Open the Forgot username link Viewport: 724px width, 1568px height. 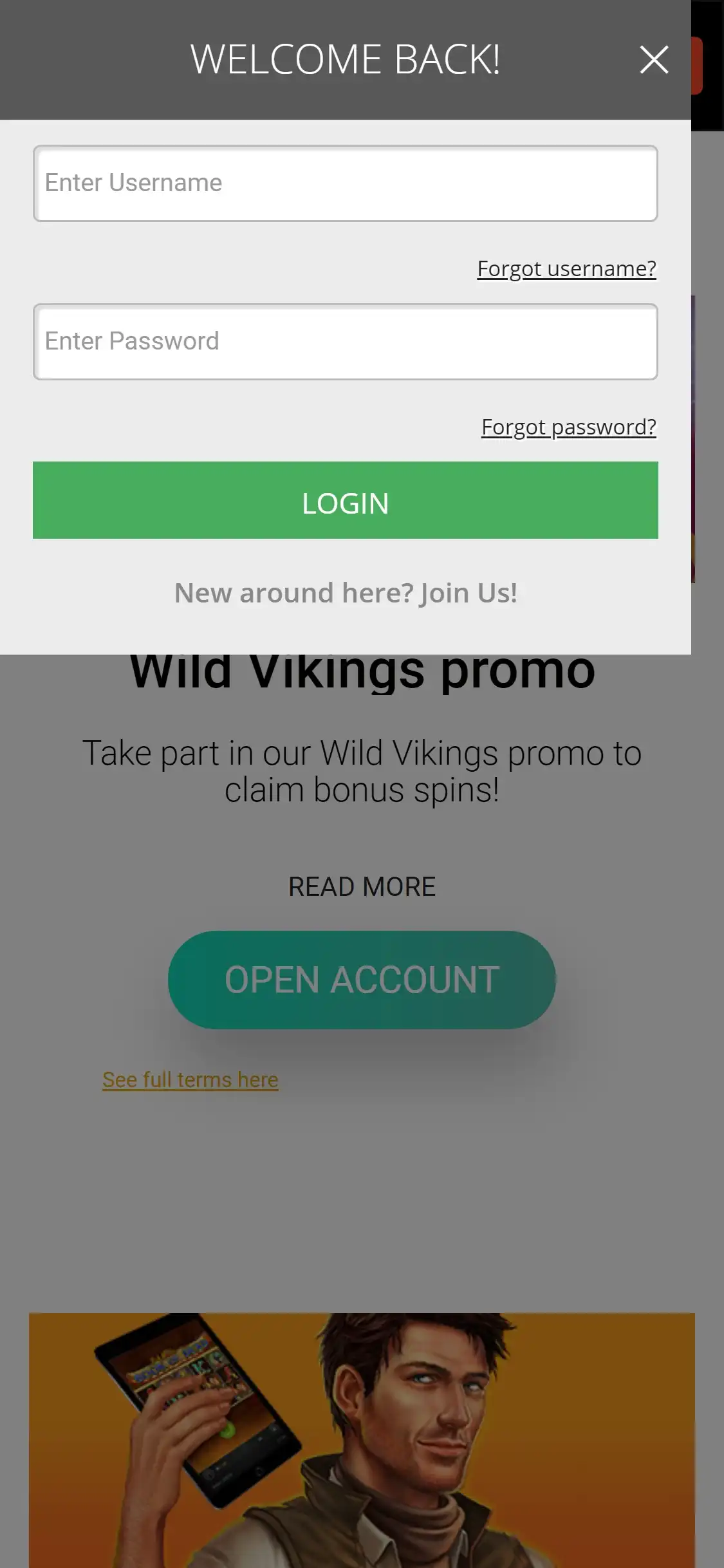click(x=566, y=268)
